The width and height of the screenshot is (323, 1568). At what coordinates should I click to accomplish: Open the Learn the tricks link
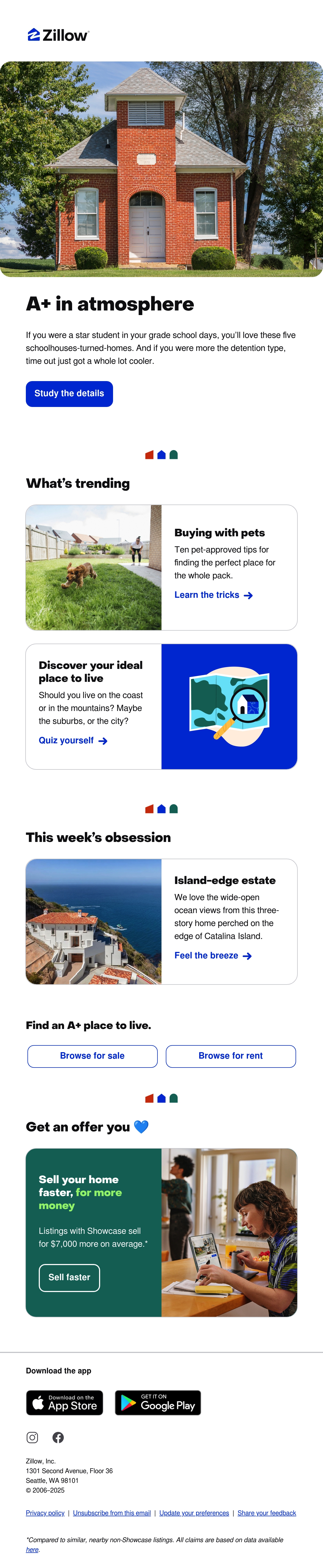click(213, 595)
